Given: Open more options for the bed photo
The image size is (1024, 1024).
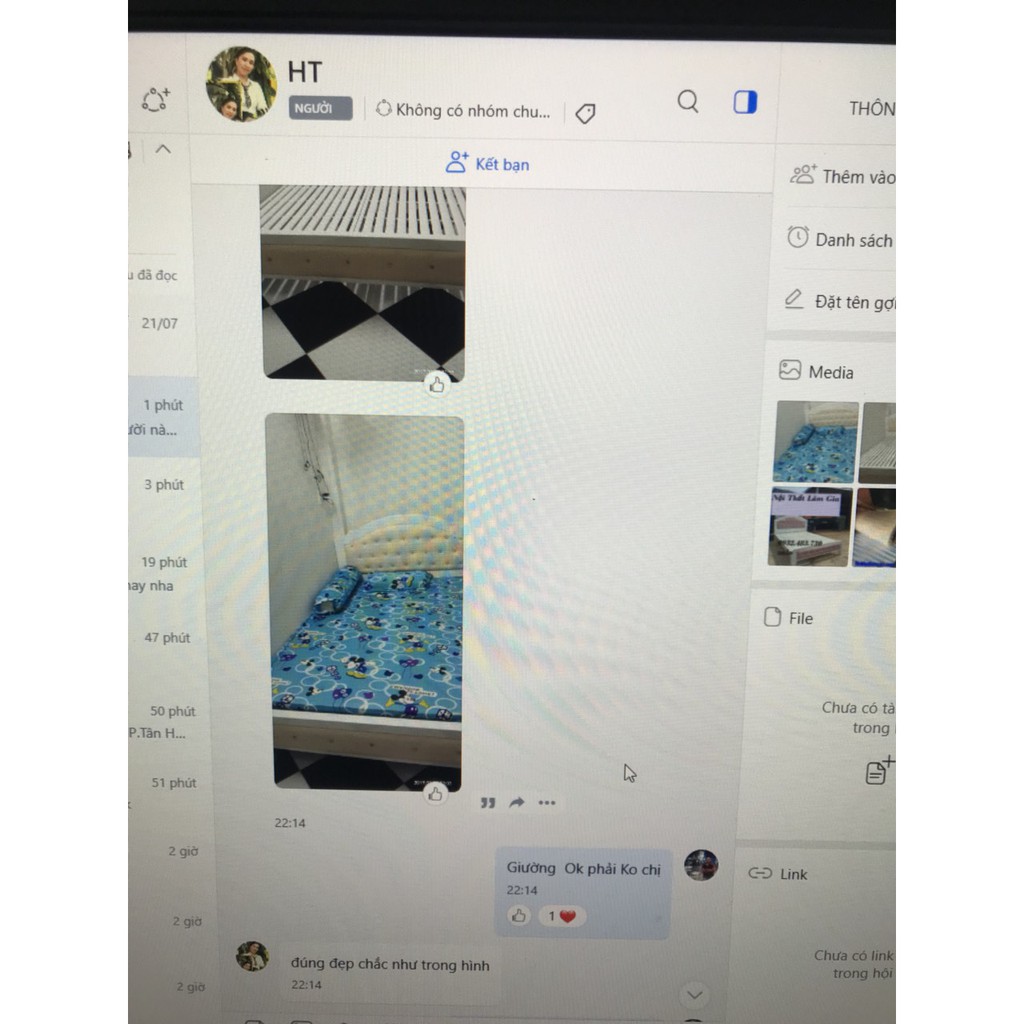Looking at the screenshot, I should click(x=546, y=802).
